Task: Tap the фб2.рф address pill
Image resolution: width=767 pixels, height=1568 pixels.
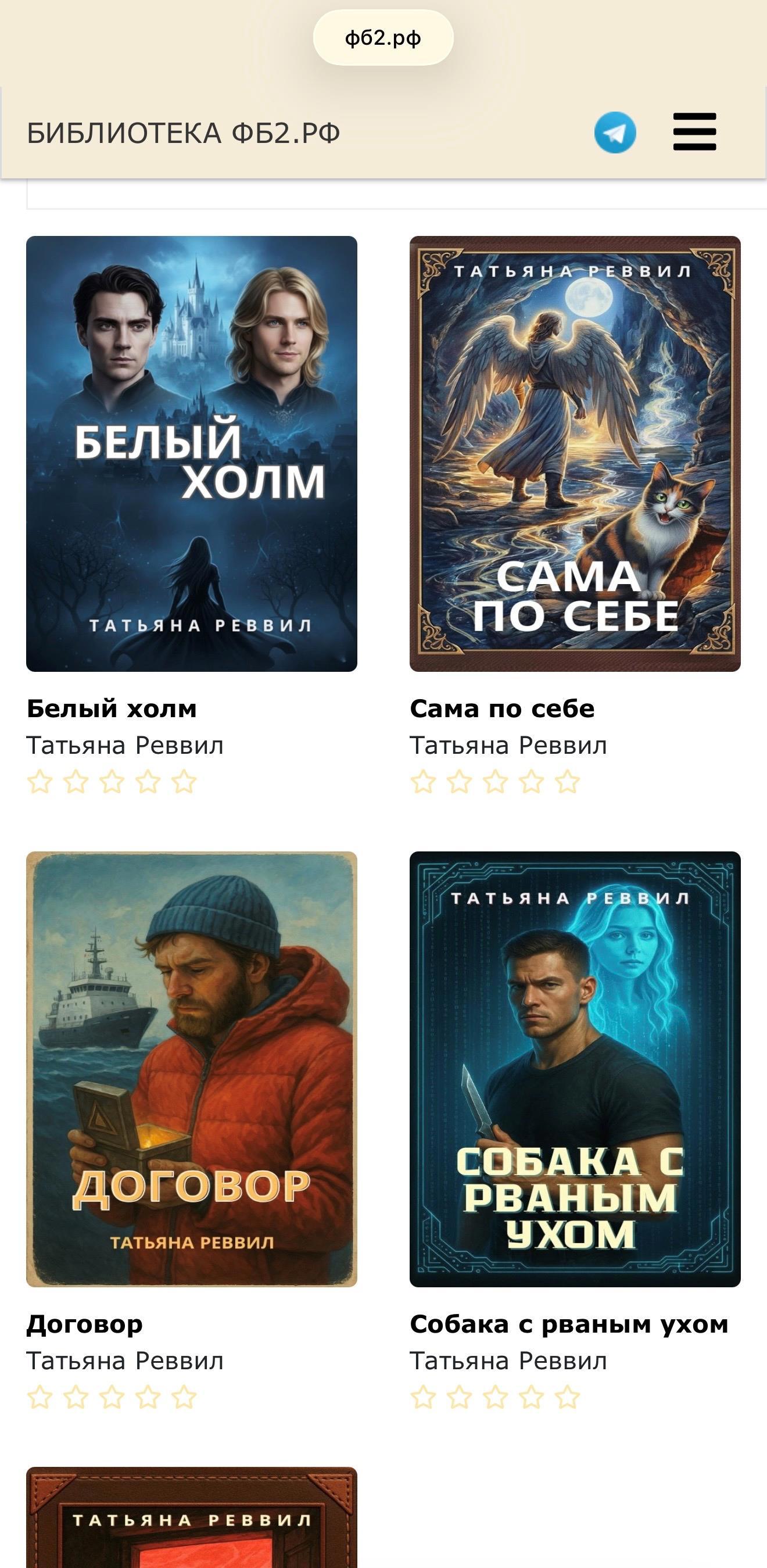Action: click(383, 38)
